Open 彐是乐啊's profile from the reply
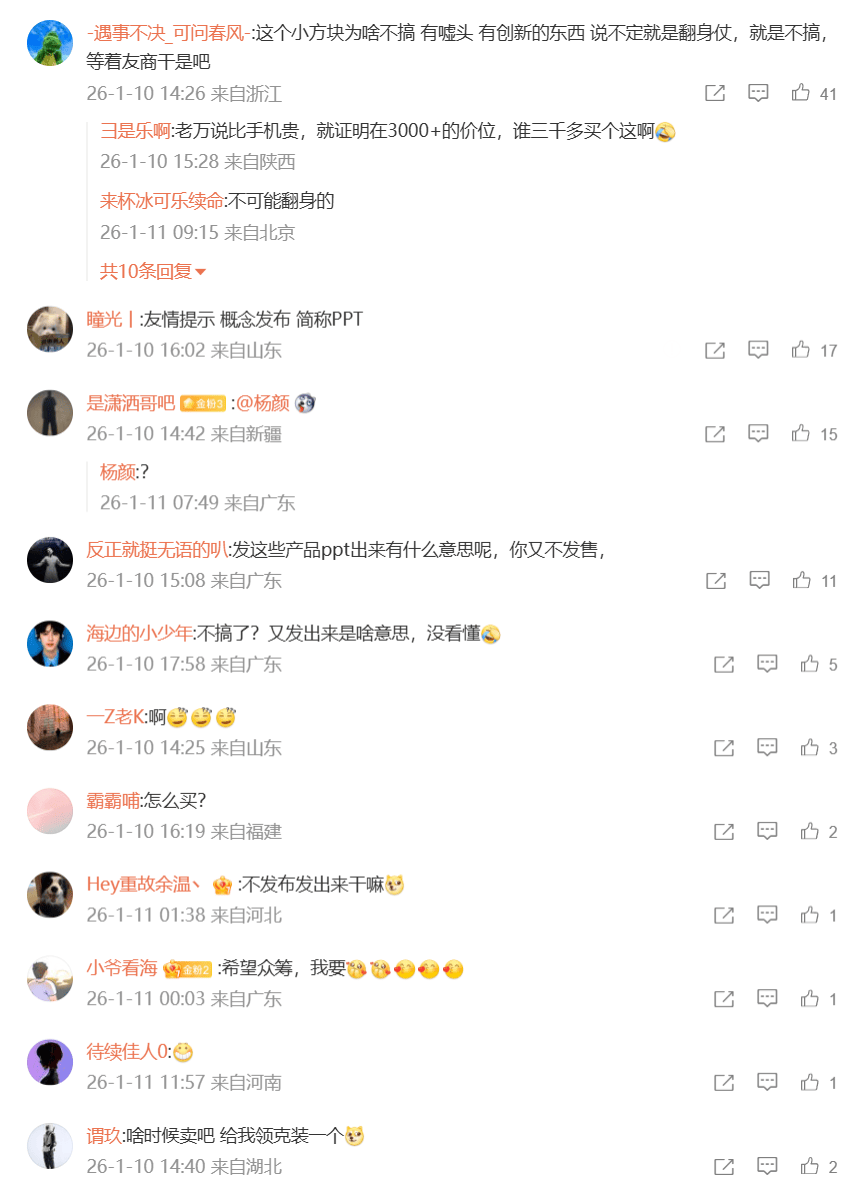864x1179 pixels. point(135,131)
